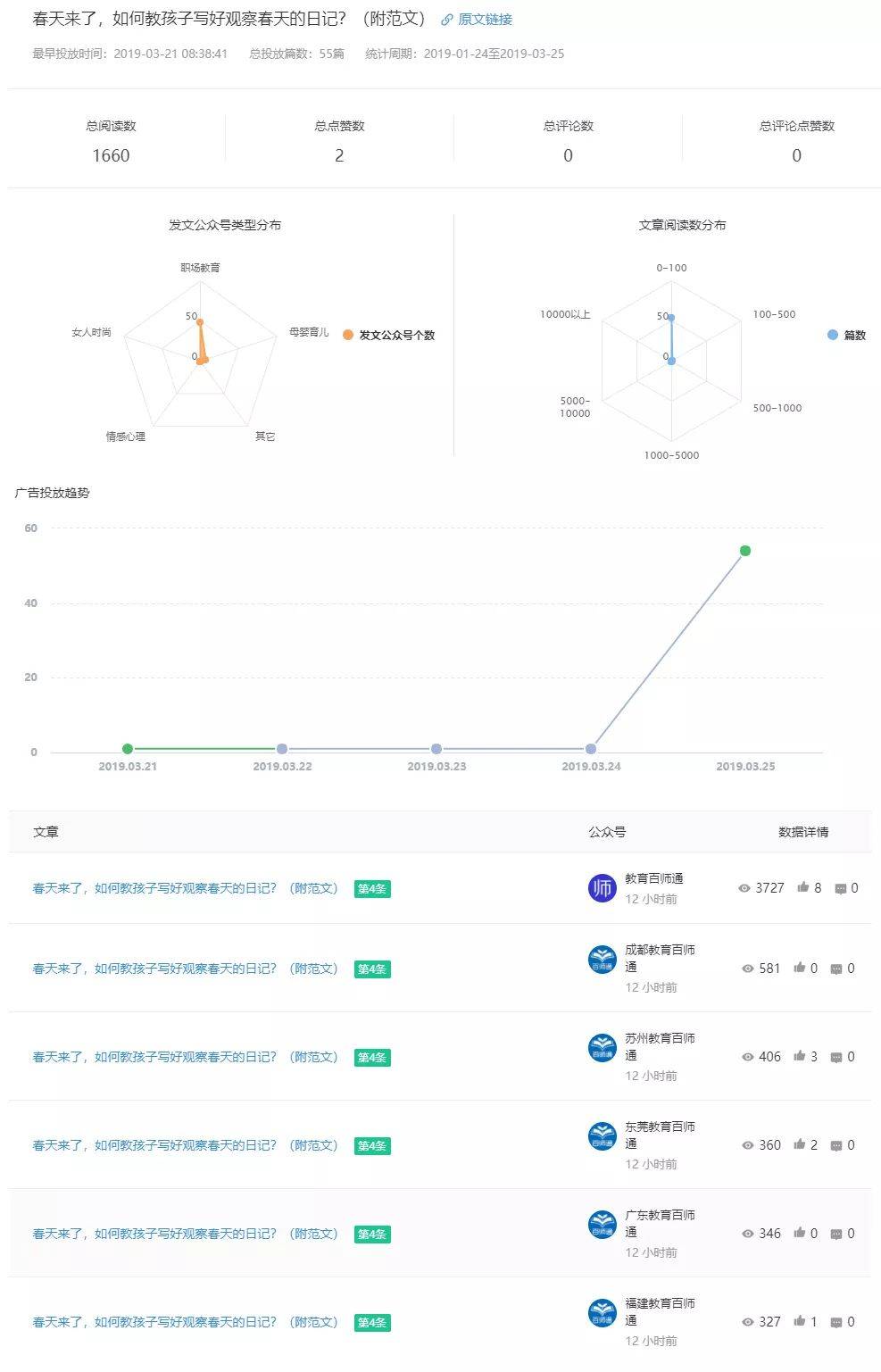Open the article posted by 苏州教育百师通
This screenshot has height=1372, width=881.
[x=186, y=1057]
